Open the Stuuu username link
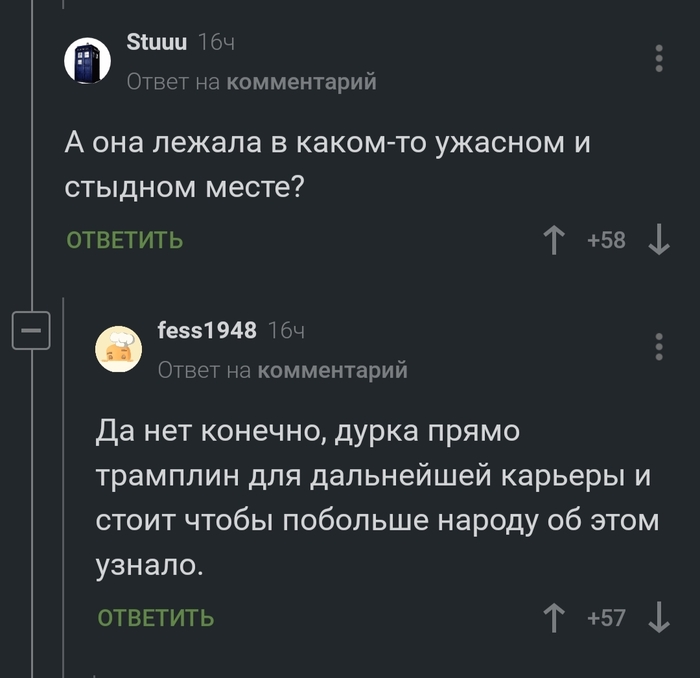This screenshot has height=678, width=700. pyautogui.click(x=157, y=42)
